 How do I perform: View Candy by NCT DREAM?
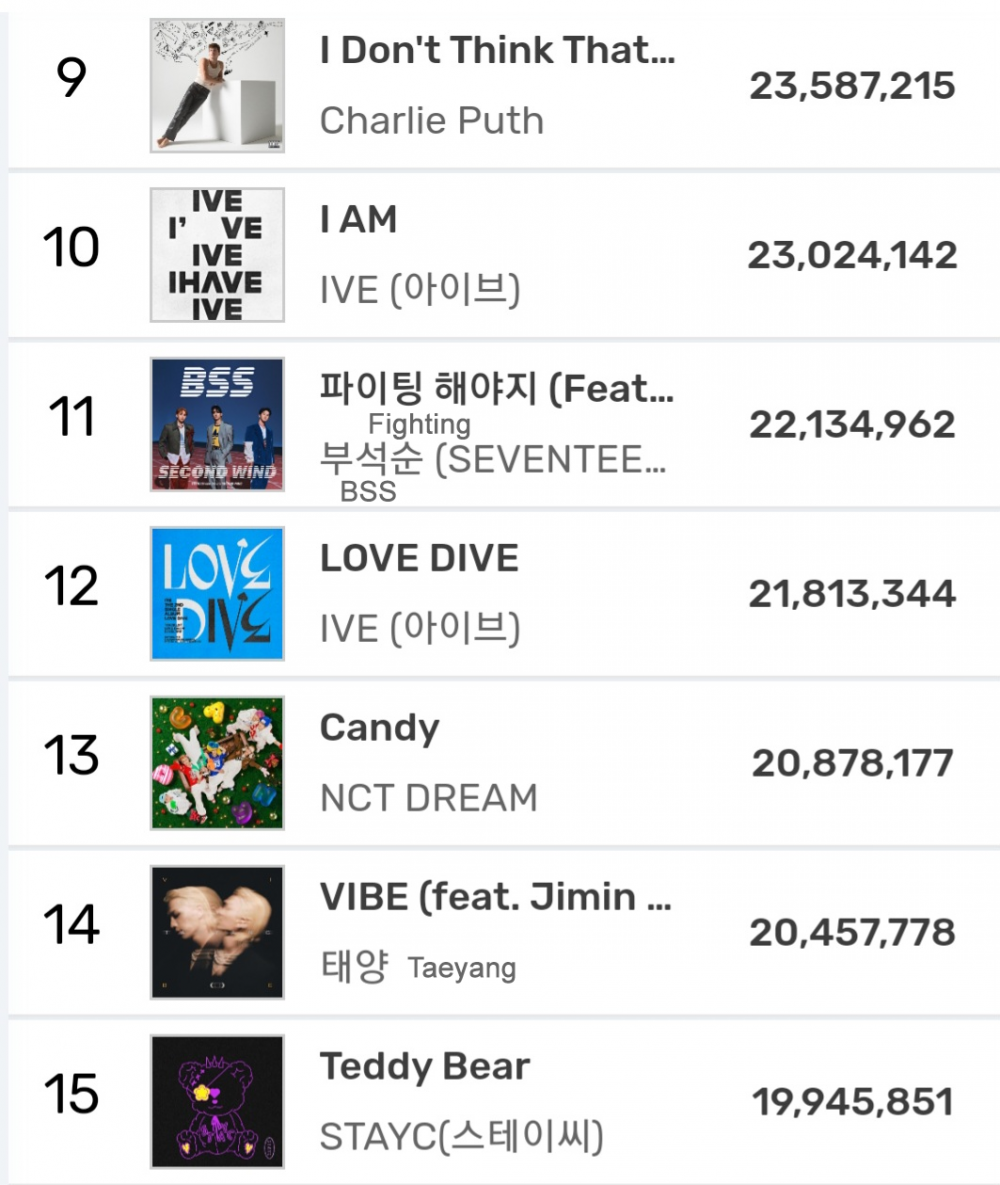(379, 728)
